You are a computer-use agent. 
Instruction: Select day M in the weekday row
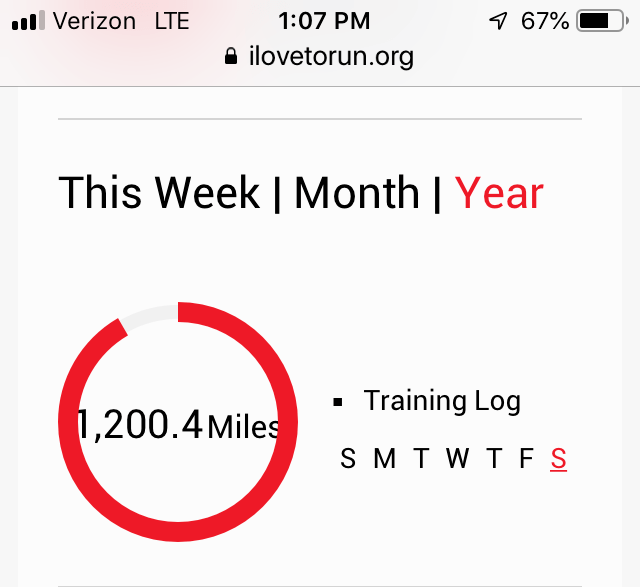(x=385, y=459)
